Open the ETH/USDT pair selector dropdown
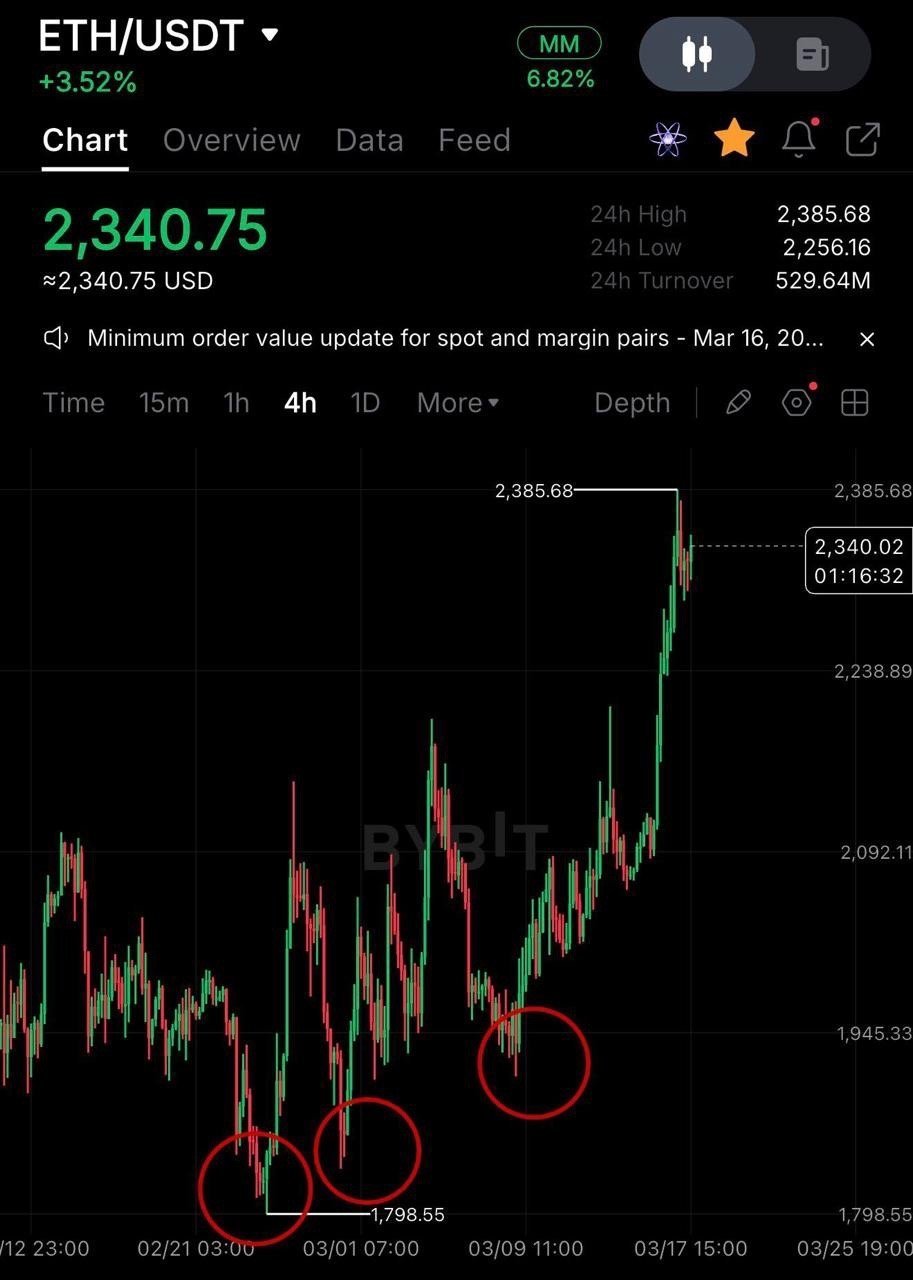The width and height of the screenshot is (913, 1280). point(269,36)
